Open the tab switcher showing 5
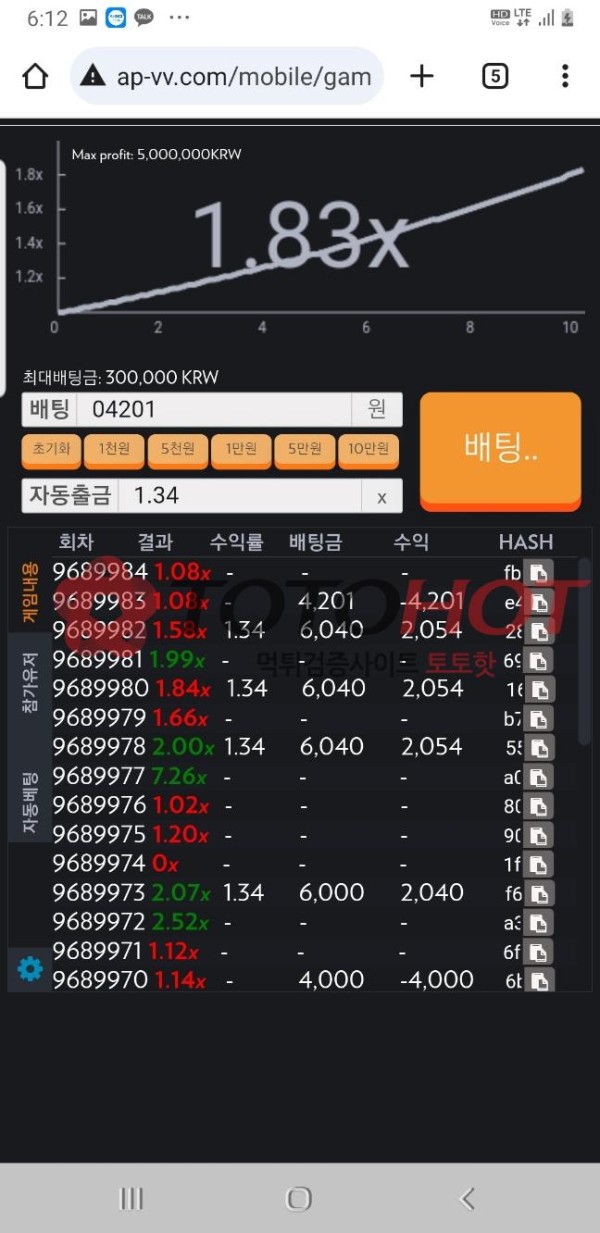Image resolution: width=600 pixels, height=1233 pixels. pos(495,76)
